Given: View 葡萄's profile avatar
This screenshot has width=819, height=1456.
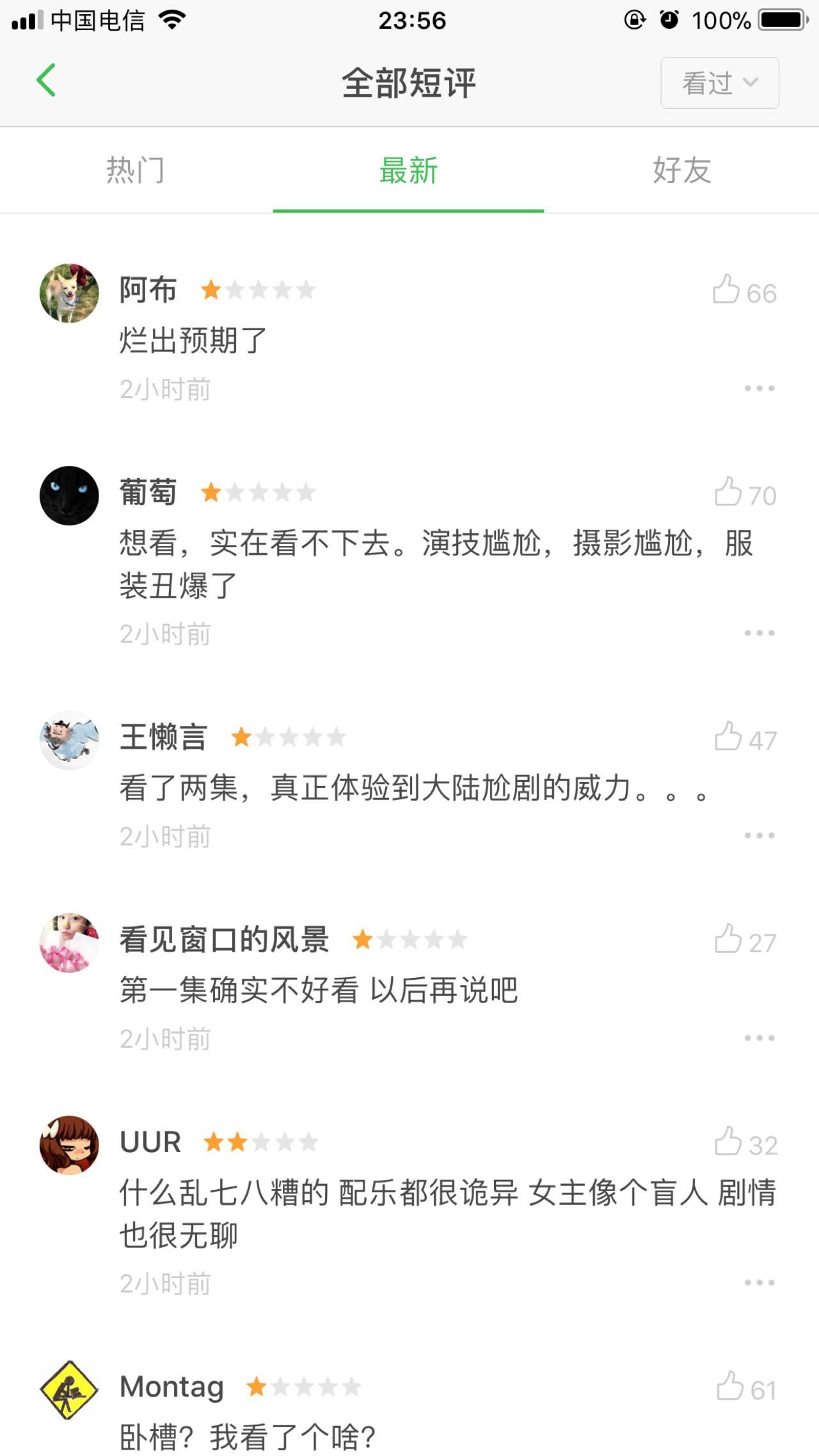Looking at the screenshot, I should coord(69,495).
